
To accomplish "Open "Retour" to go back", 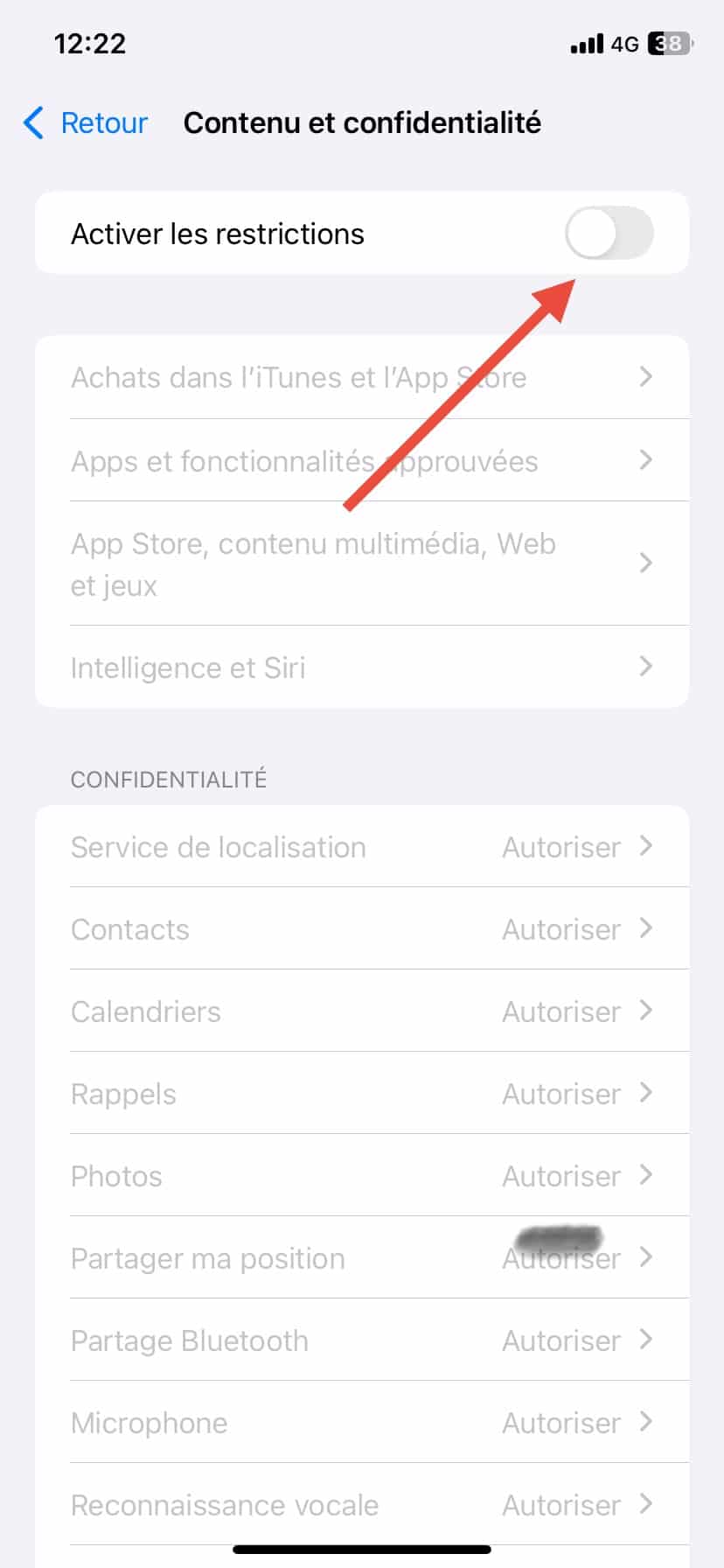I will [x=103, y=123].
